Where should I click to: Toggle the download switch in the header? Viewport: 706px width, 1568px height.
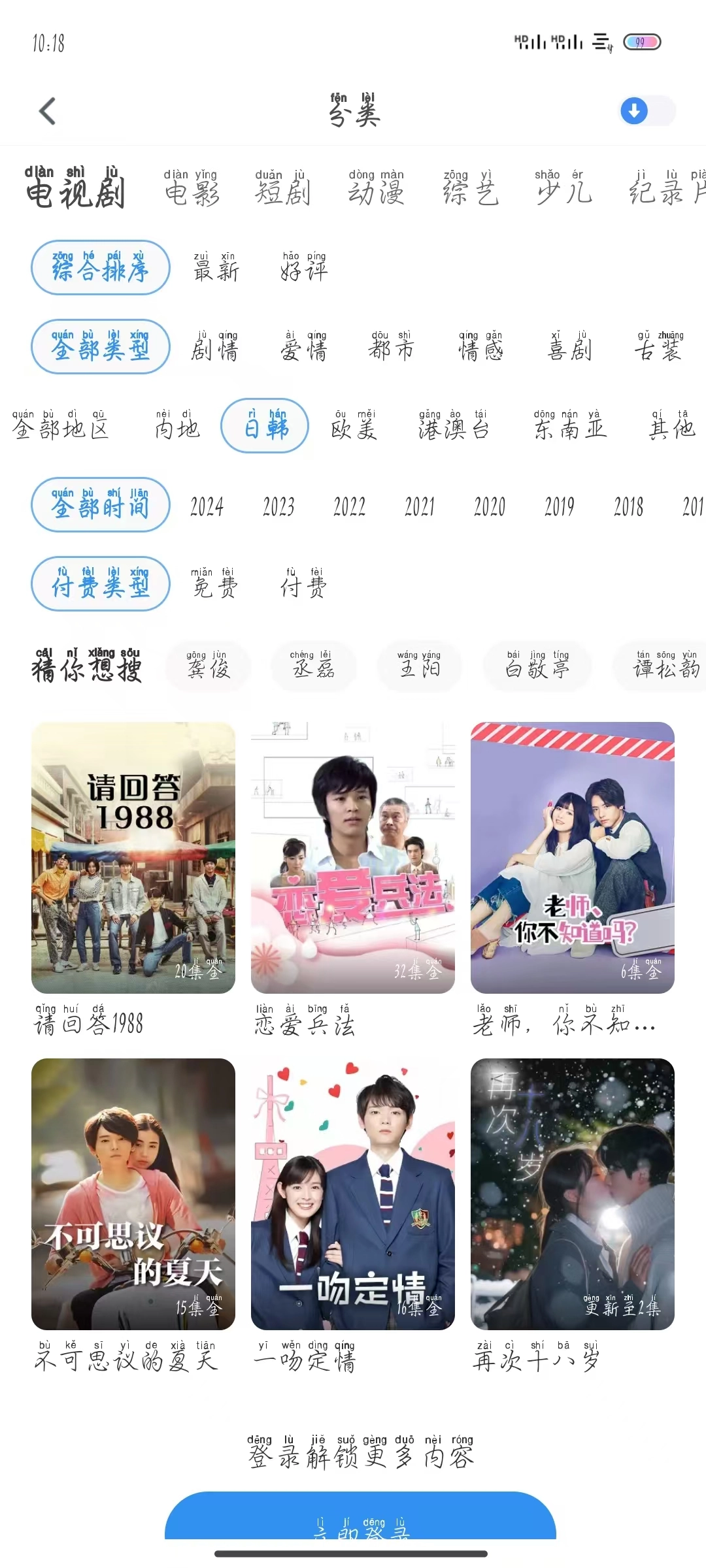tap(647, 111)
